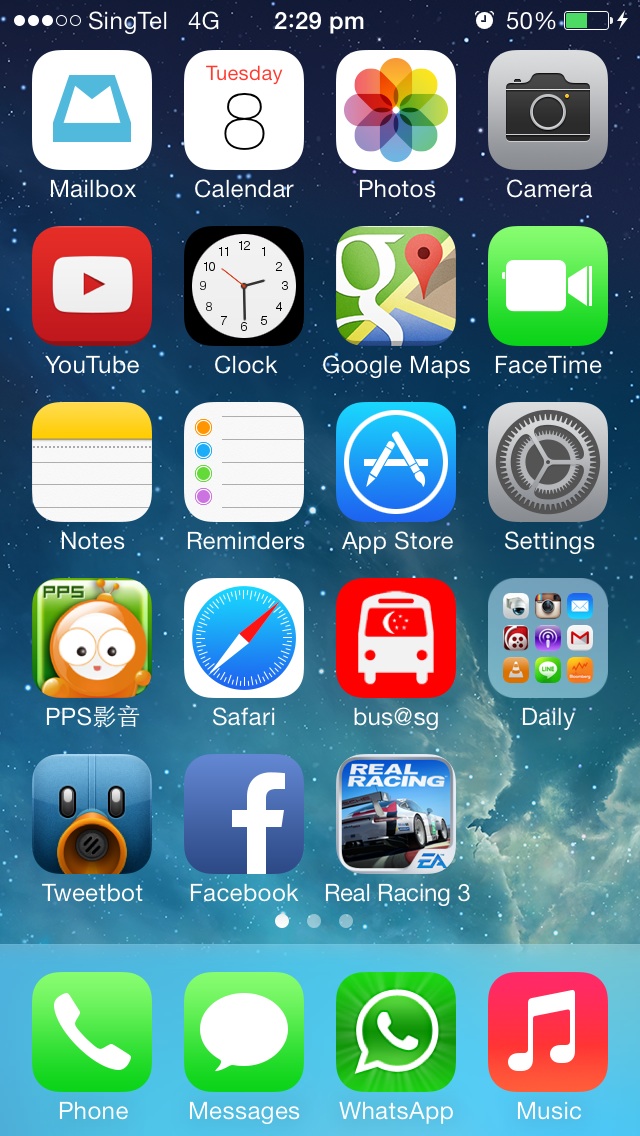Open the Notes app
This screenshot has width=640, height=1136.
92,462
